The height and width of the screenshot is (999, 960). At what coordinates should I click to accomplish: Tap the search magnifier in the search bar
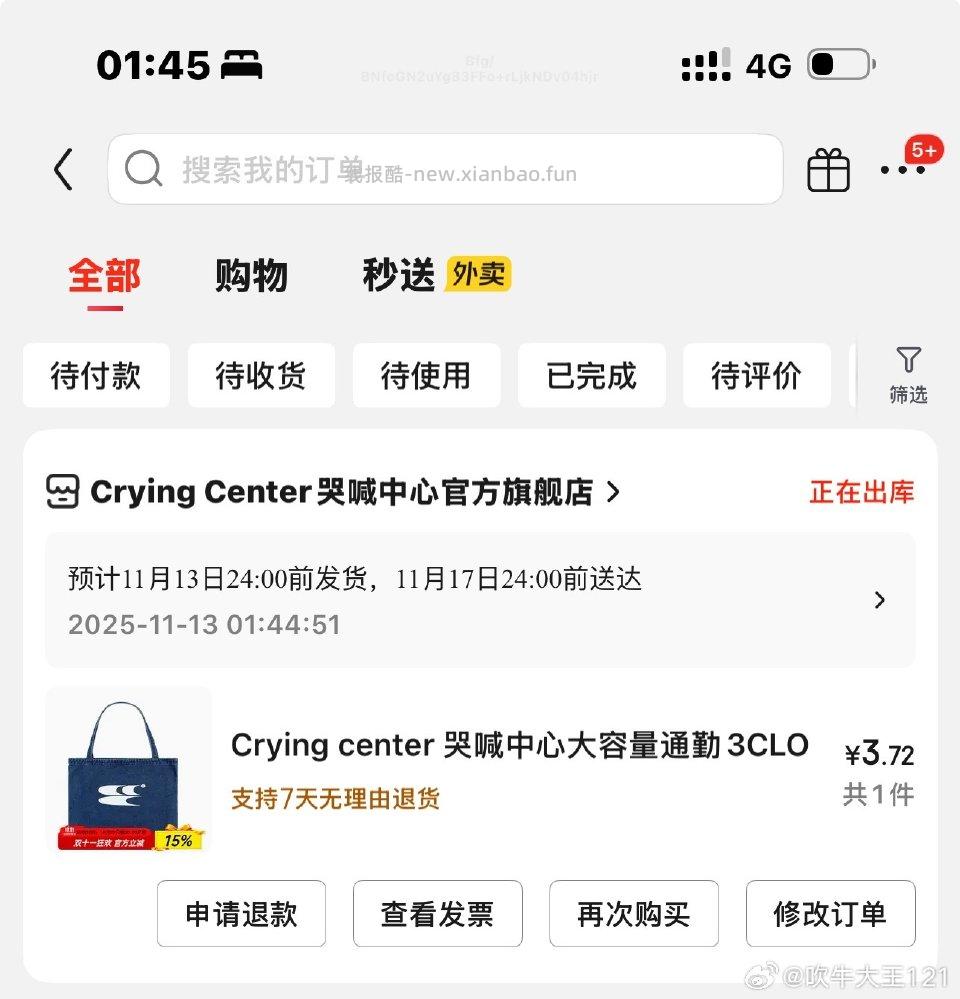point(146,169)
